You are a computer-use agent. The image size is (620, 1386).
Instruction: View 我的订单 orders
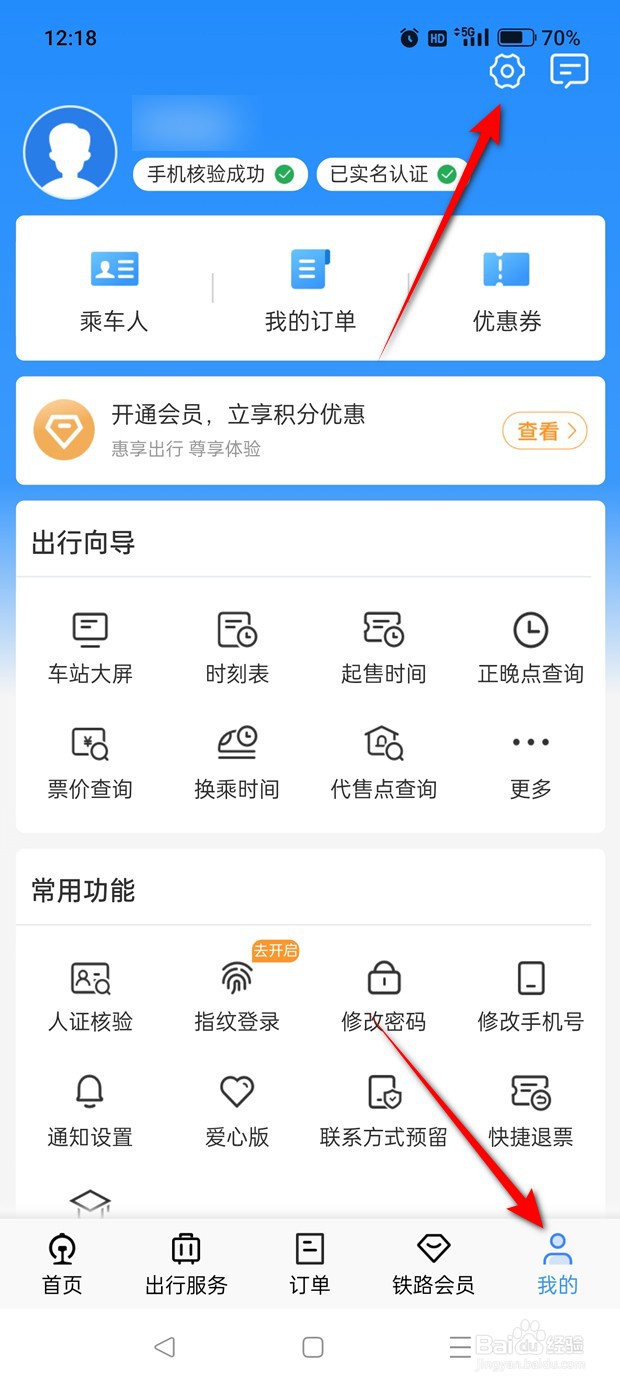310,290
